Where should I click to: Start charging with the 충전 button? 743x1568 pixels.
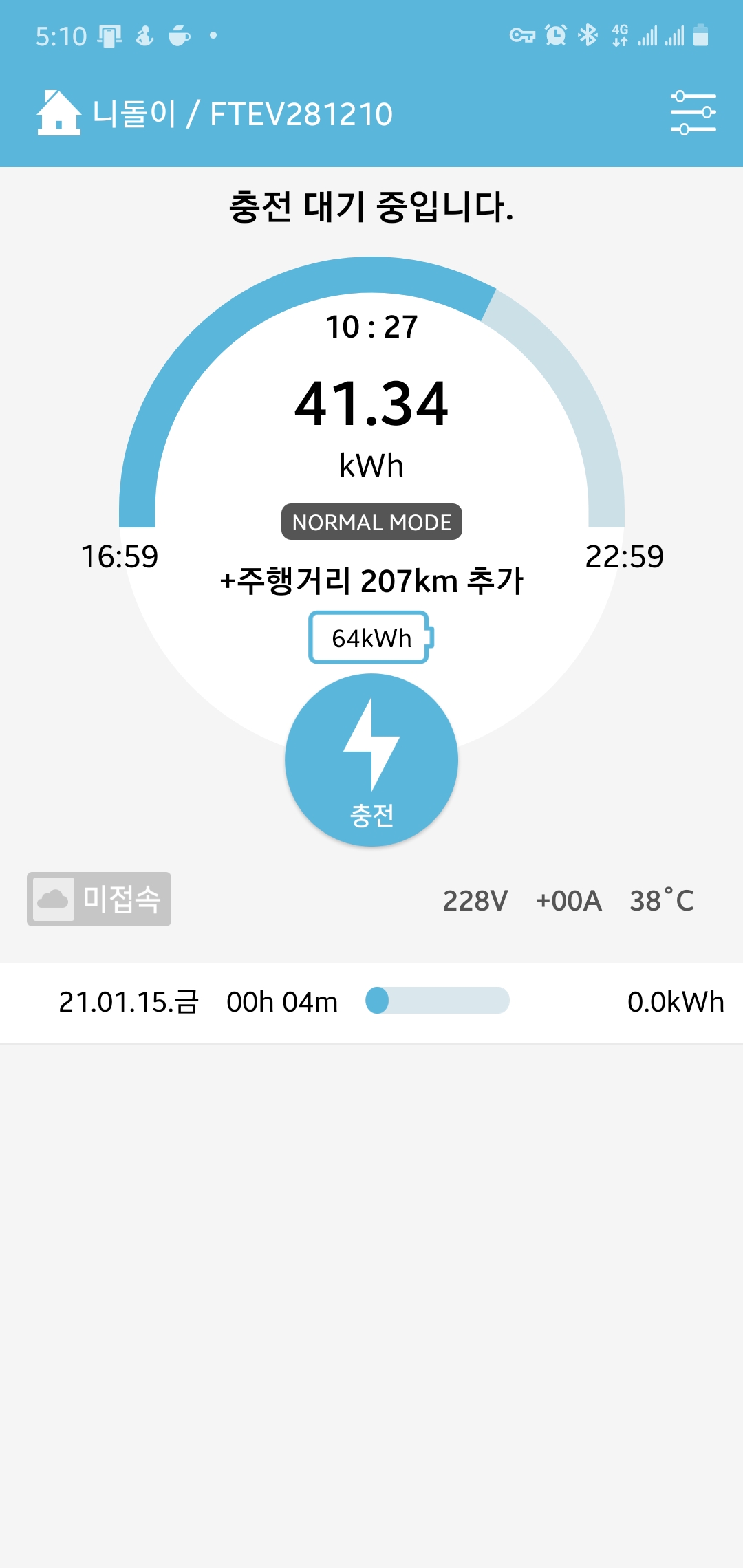[x=371, y=760]
